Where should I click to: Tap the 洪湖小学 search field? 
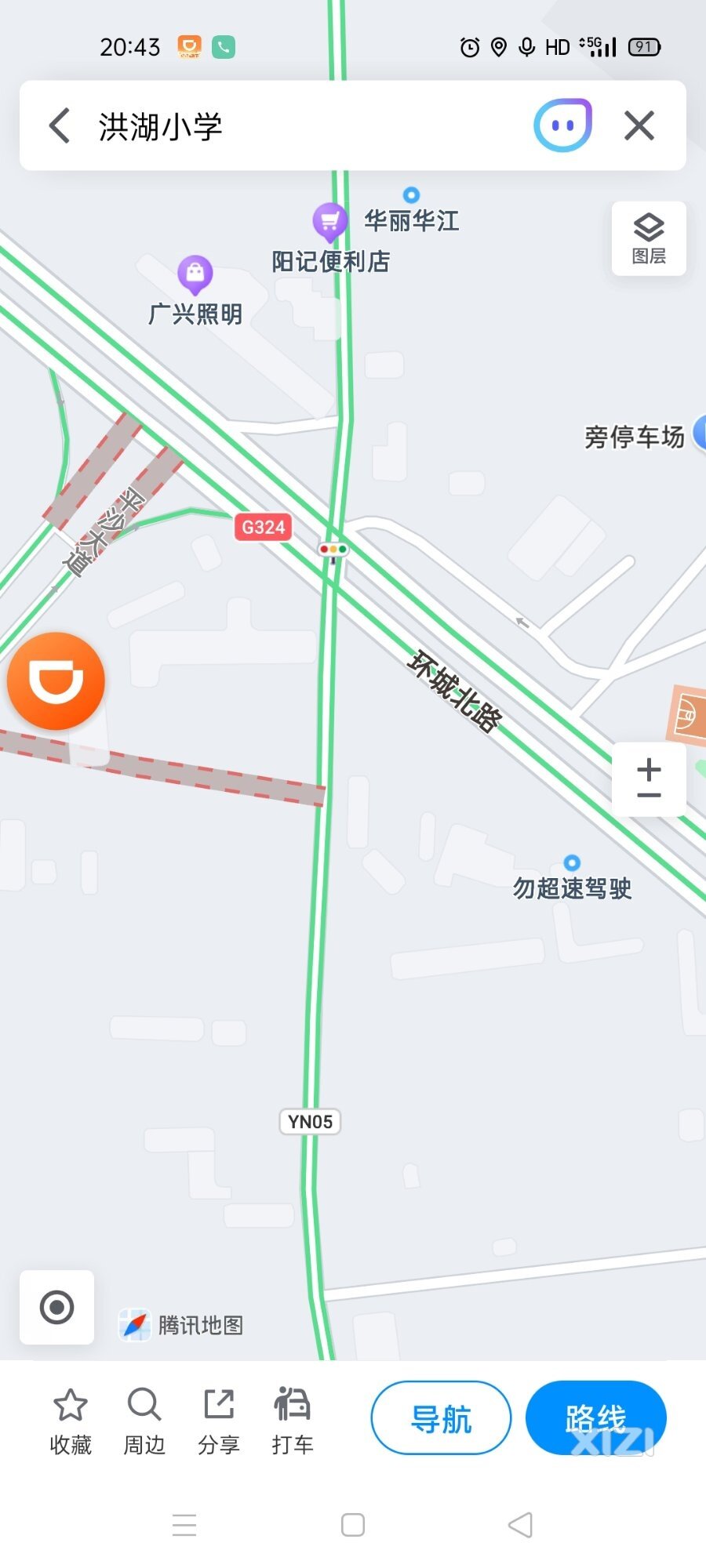click(x=298, y=125)
